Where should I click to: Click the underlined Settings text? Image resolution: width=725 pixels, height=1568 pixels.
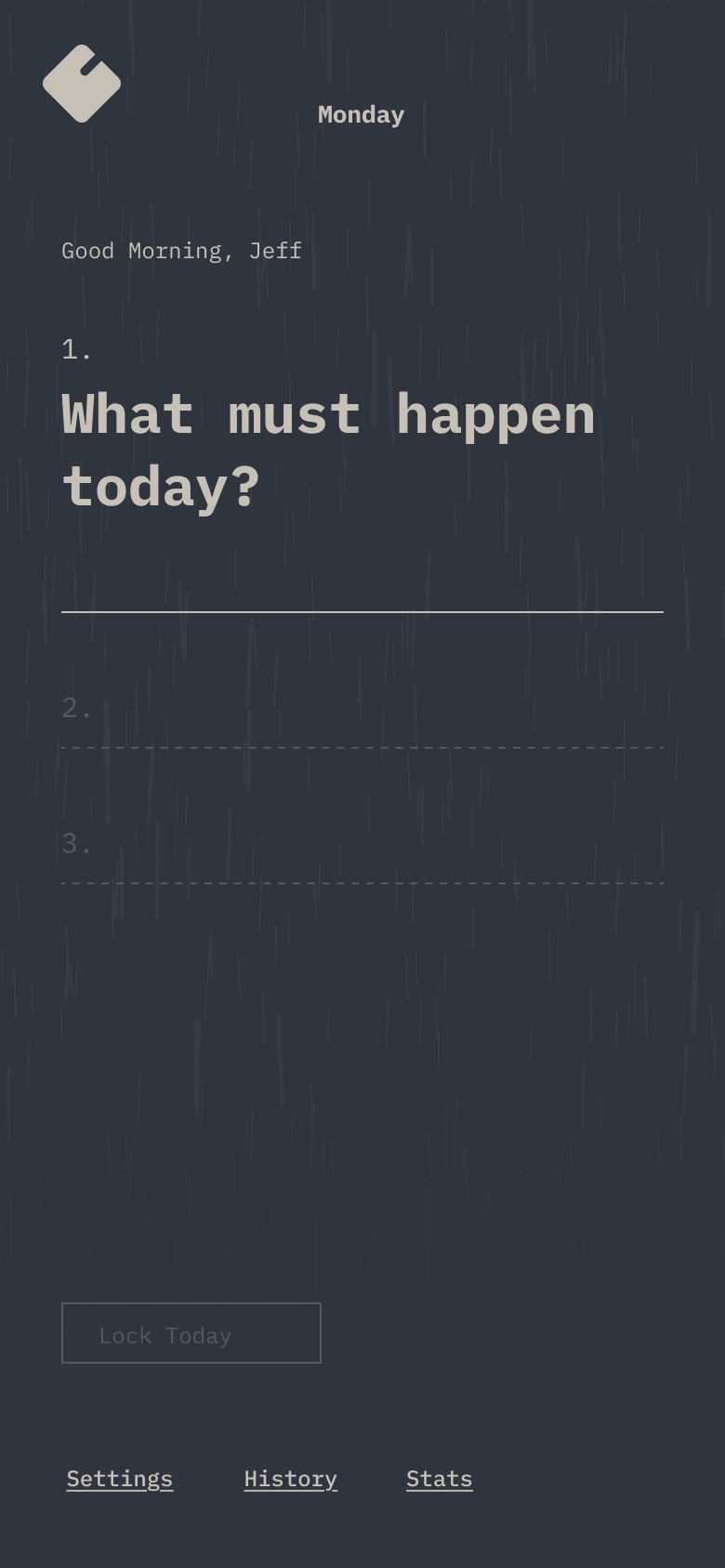point(119,1478)
